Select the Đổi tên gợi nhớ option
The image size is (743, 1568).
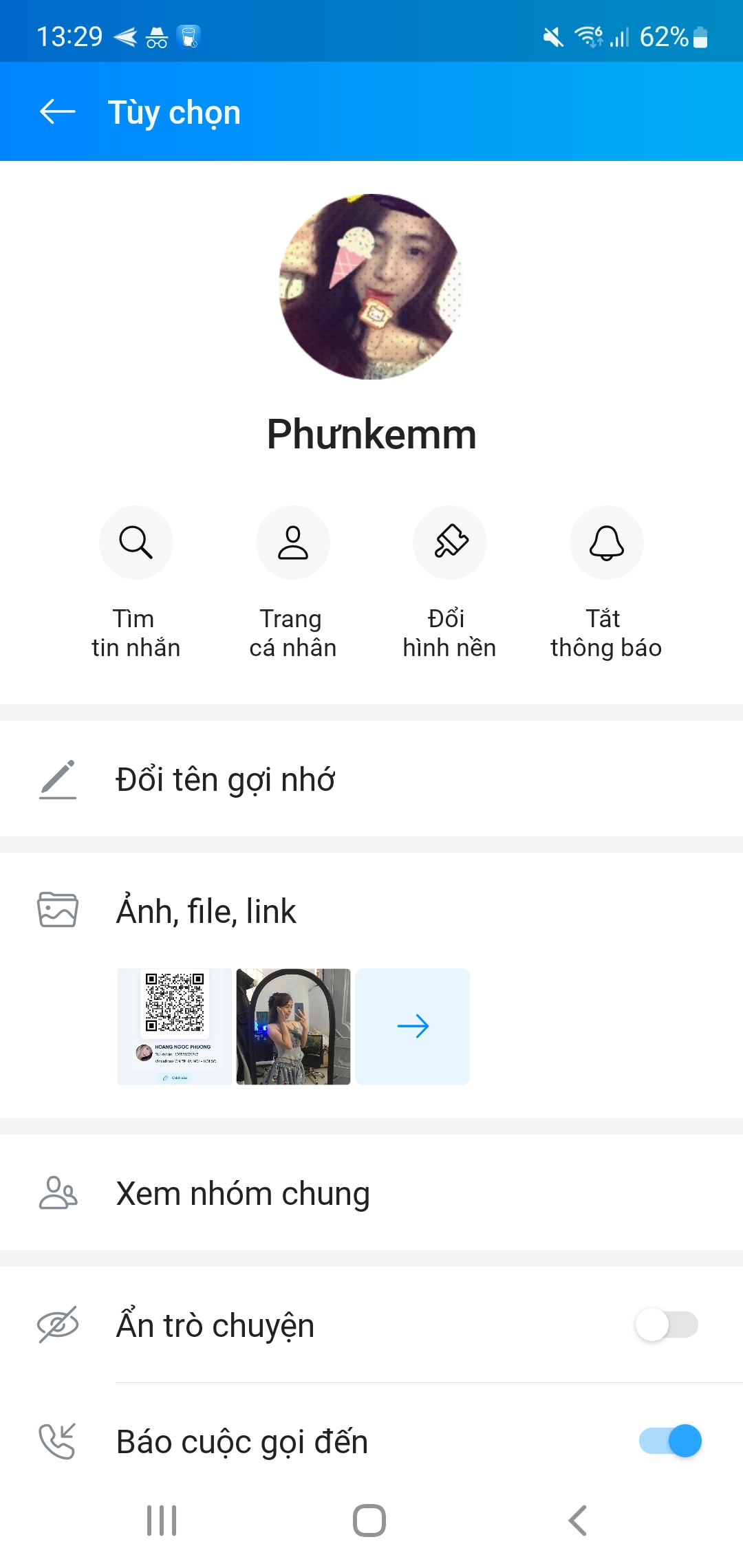click(x=226, y=779)
